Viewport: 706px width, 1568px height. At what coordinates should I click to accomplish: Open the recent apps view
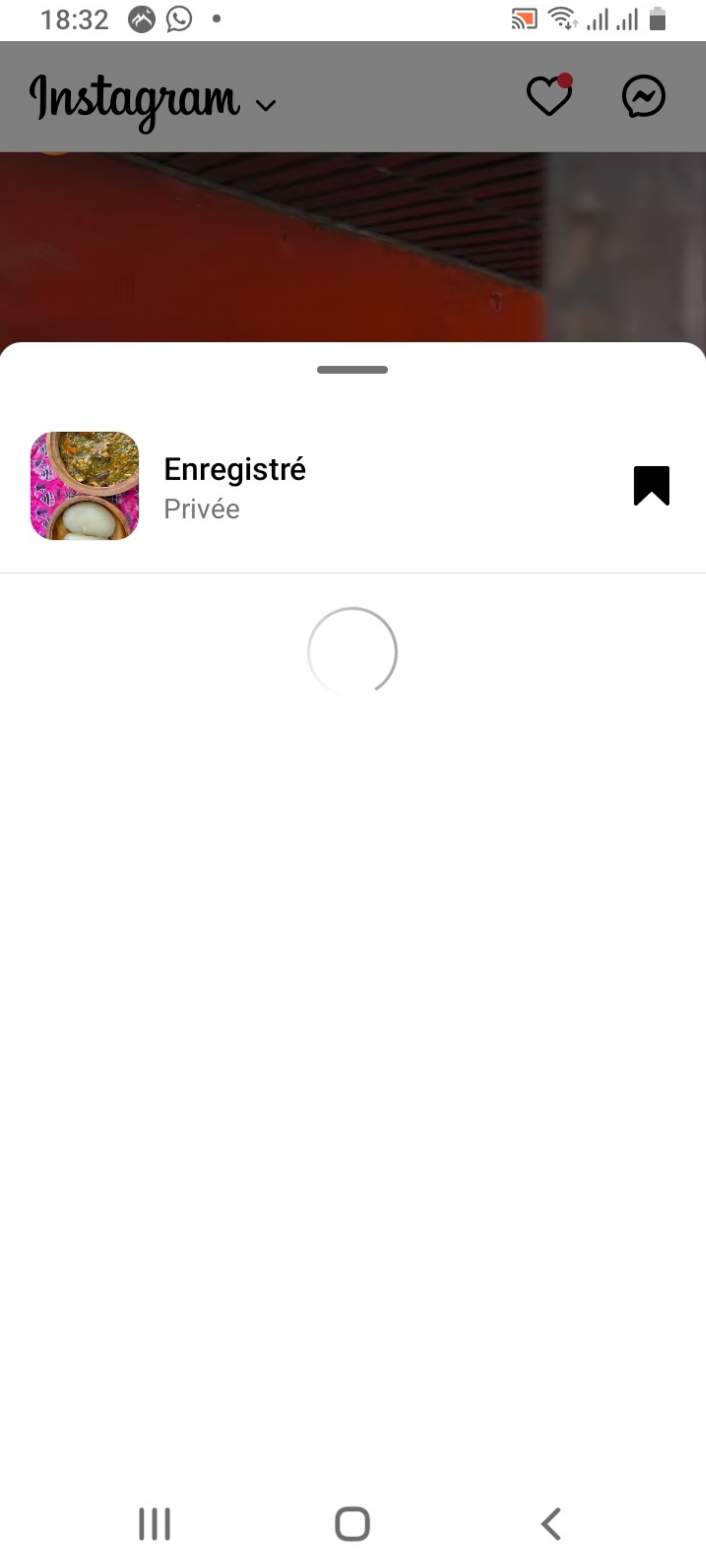click(x=155, y=1524)
